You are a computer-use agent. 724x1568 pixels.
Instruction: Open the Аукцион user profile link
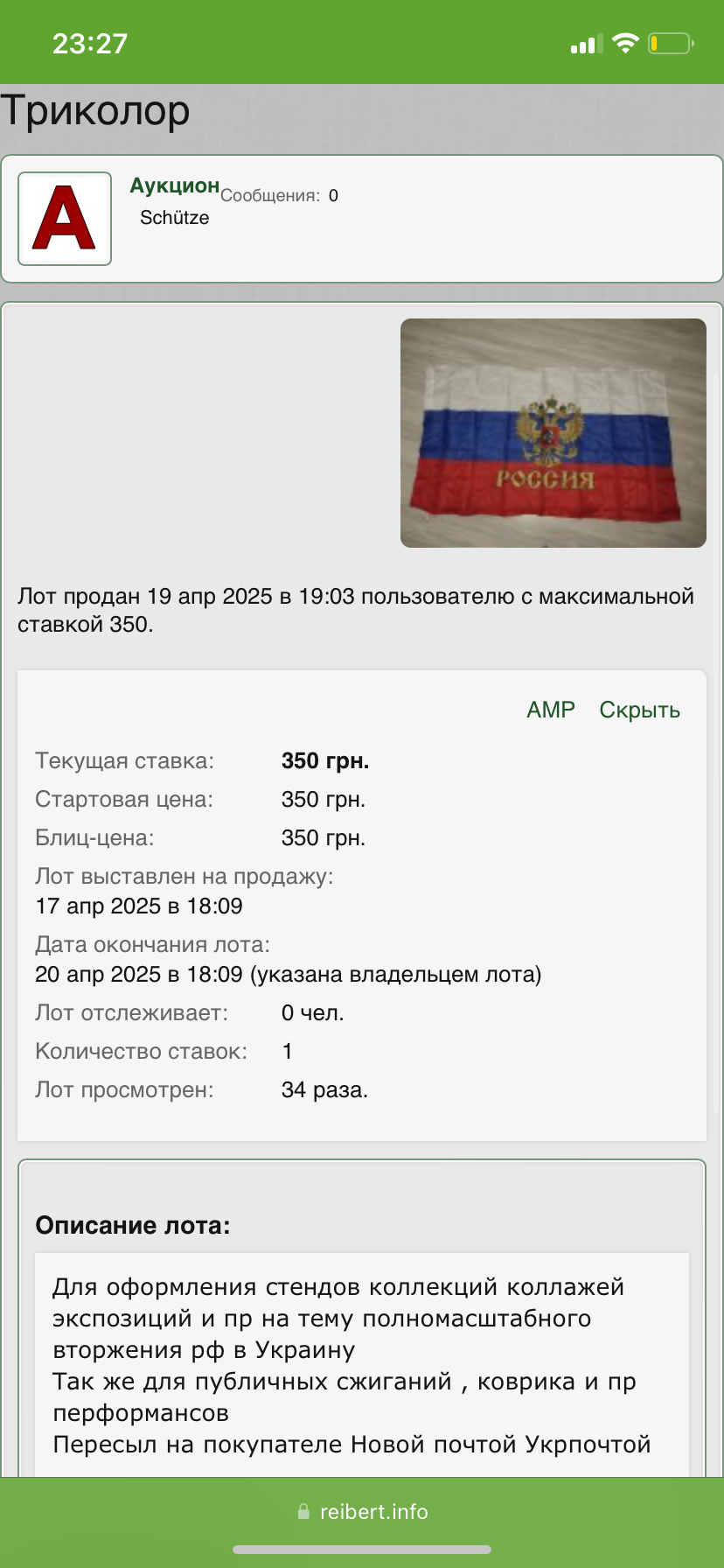click(174, 185)
